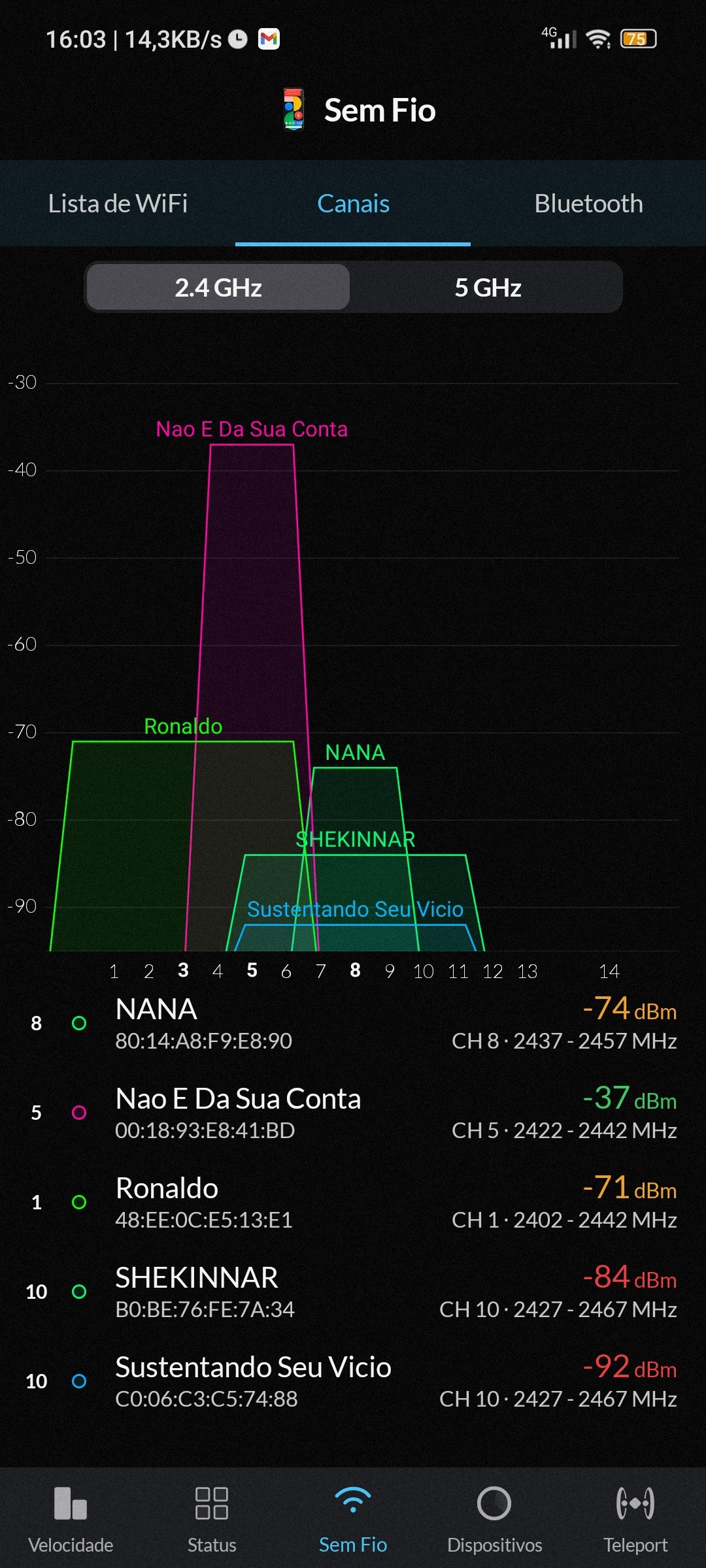
Task: Select the Ronaldo network row
Action: click(353, 1203)
